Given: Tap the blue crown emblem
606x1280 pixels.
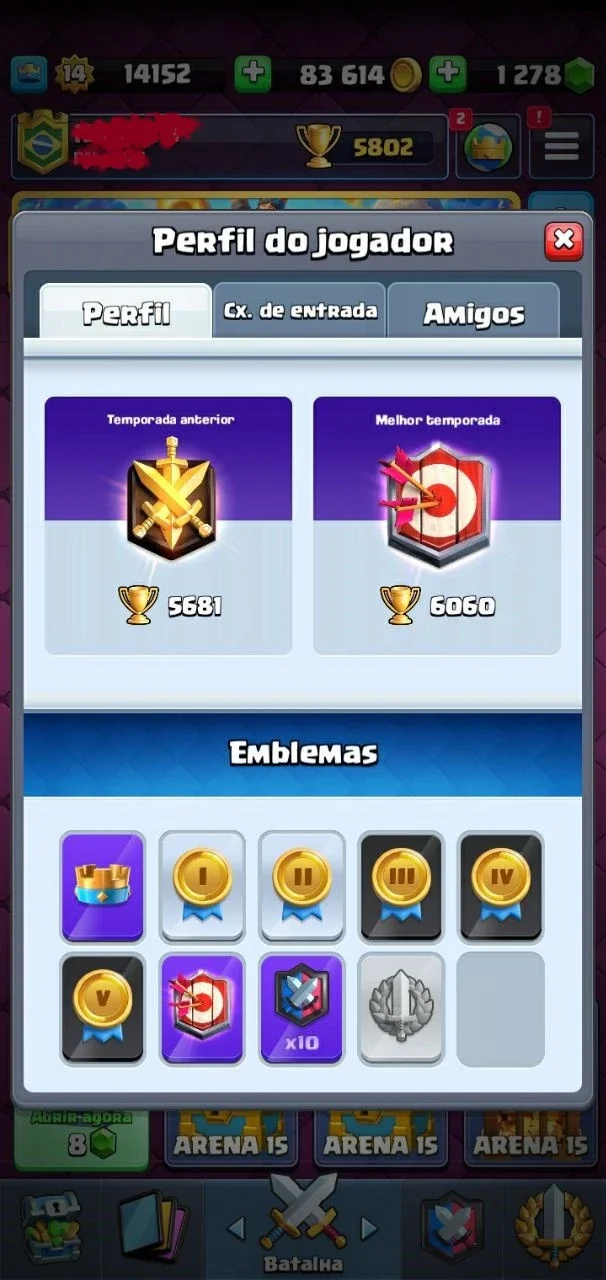Looking at the screenshot, I should click(x=103, y=886).
